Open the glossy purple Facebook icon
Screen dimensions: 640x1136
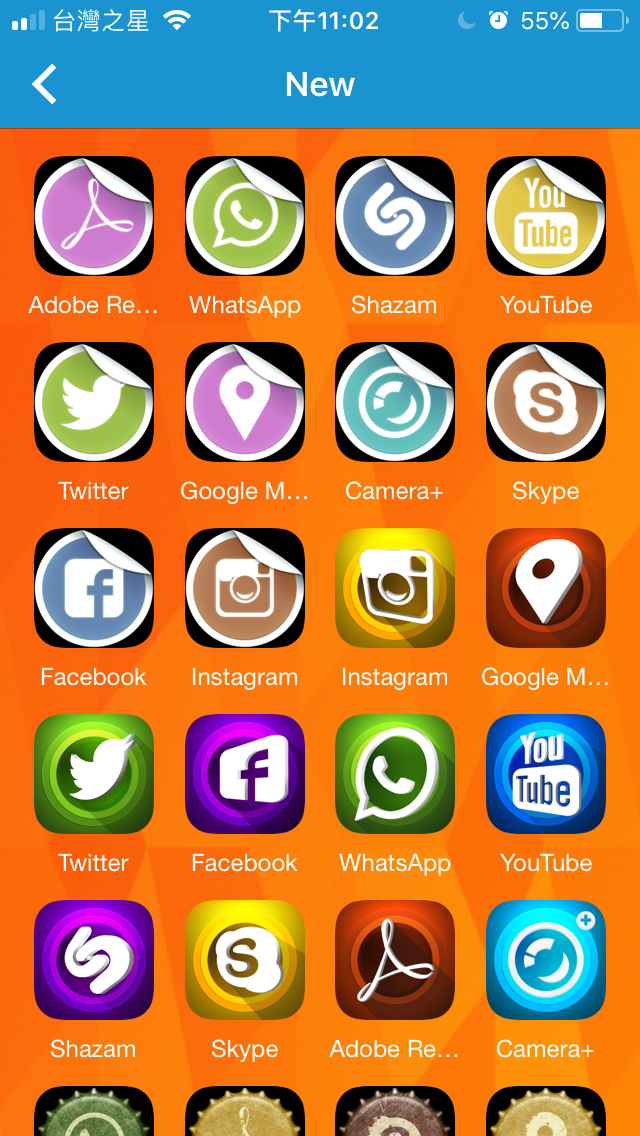pos(245,774)
